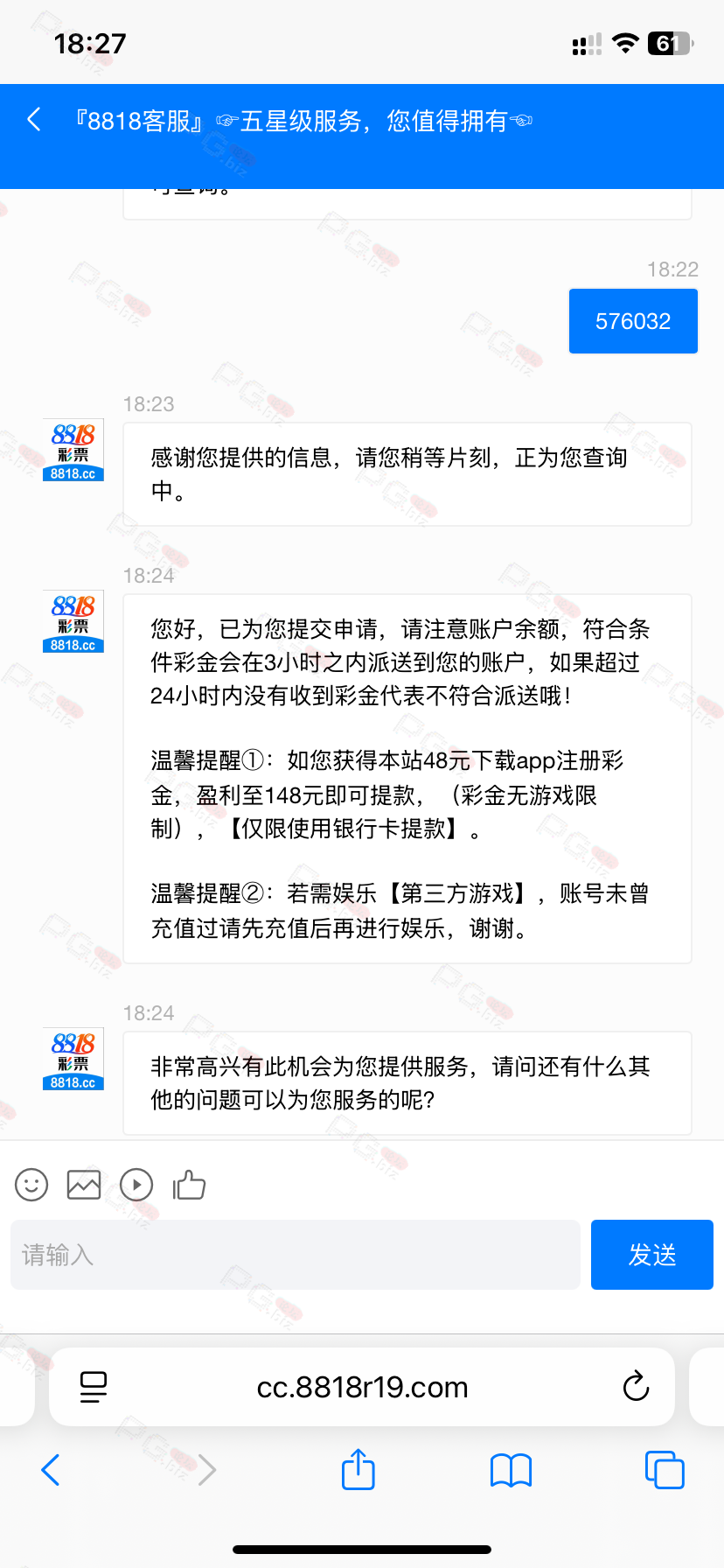This screenshot has width=724, height=1568.
Task: Show open Safari tabs
Action: coord(665,1469)
